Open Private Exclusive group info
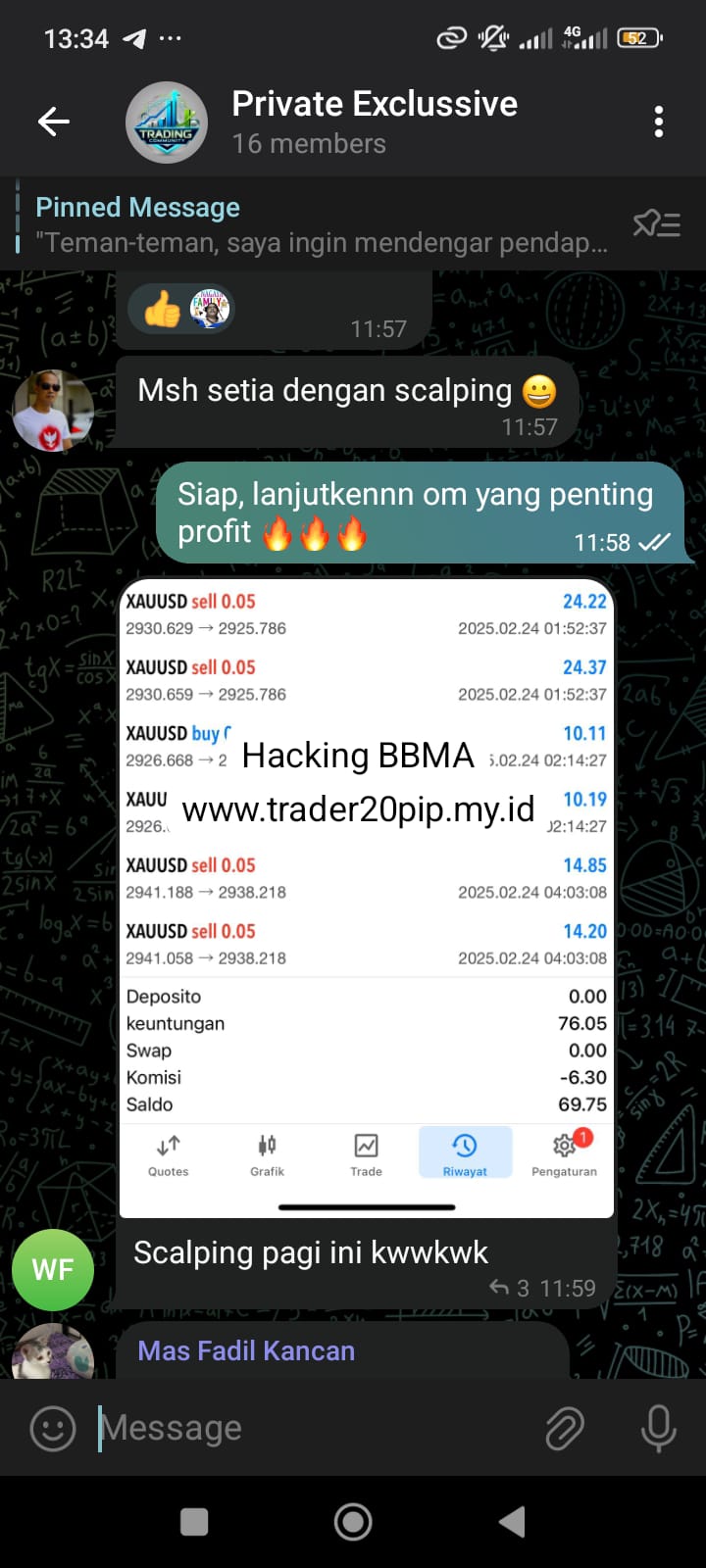This screenshot has height=1568, width=706. (373, 122)
